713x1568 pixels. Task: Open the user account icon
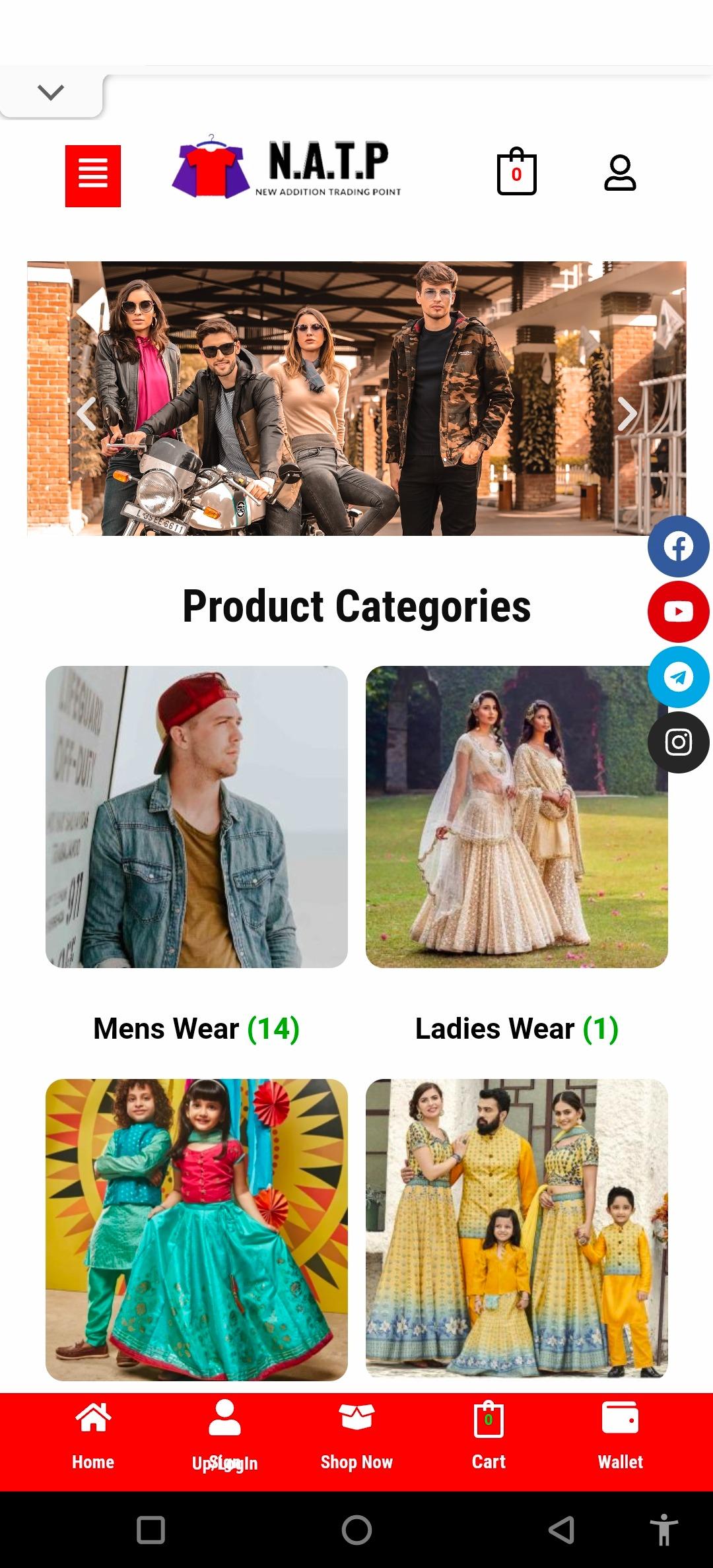(x=620, y=173)
